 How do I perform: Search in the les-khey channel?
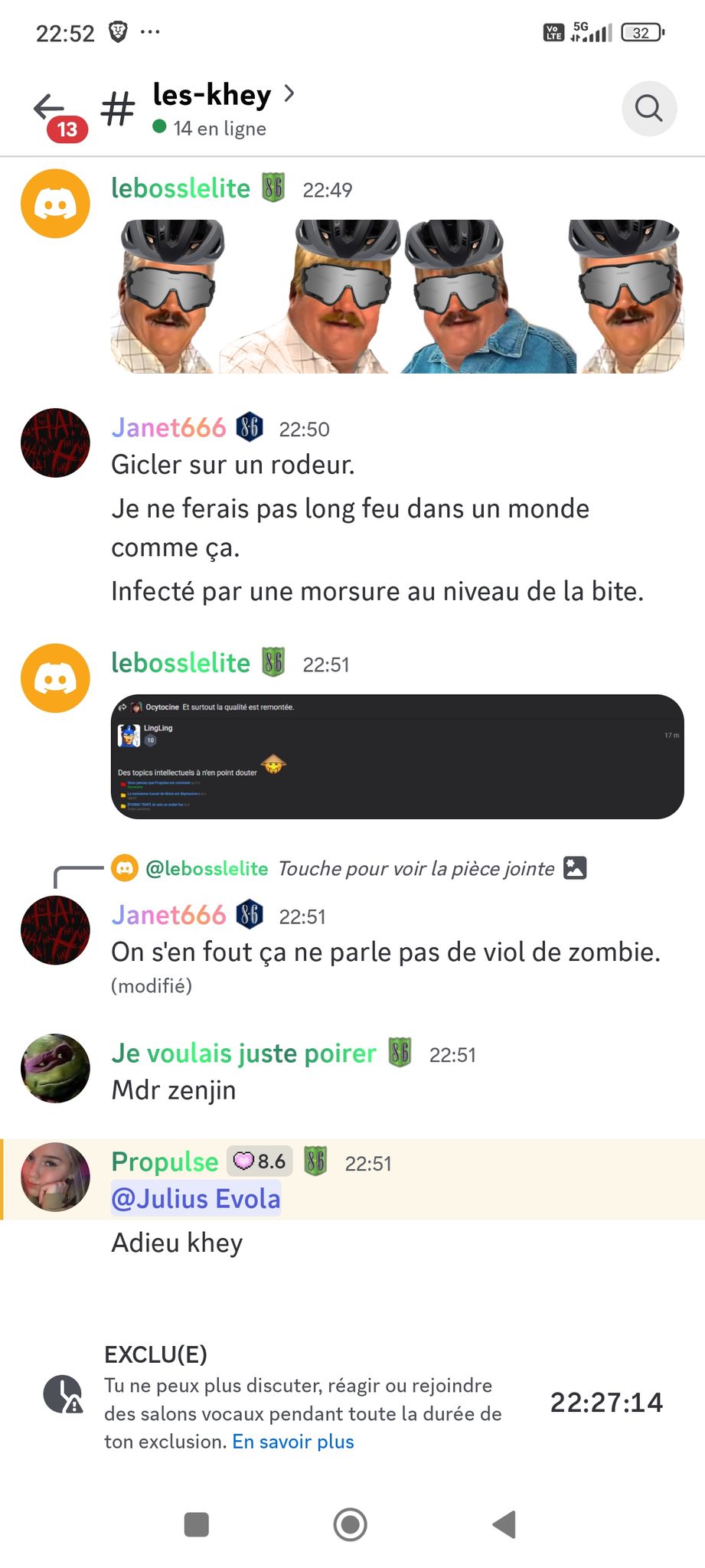pyautogui.click(x=648, y=109)
